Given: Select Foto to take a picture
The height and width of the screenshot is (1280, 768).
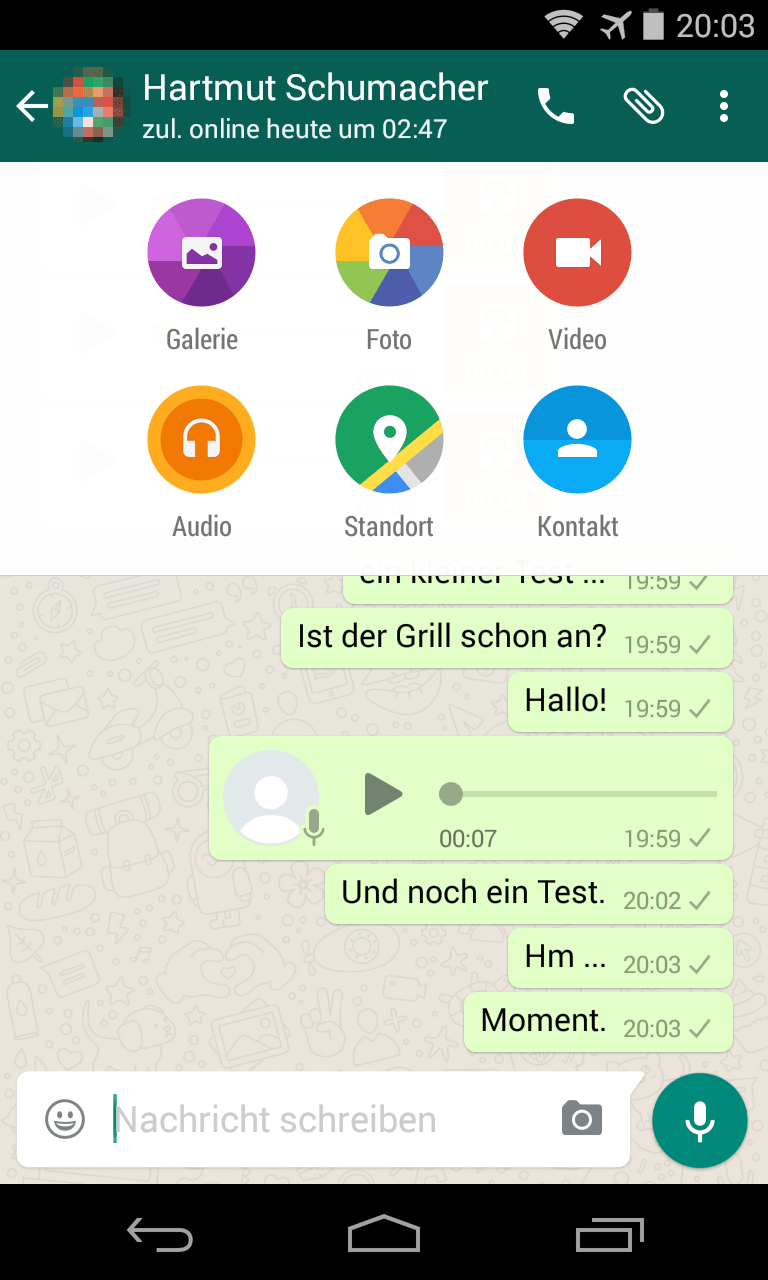Looking at the screenshot, I should [x=389, y=252].
